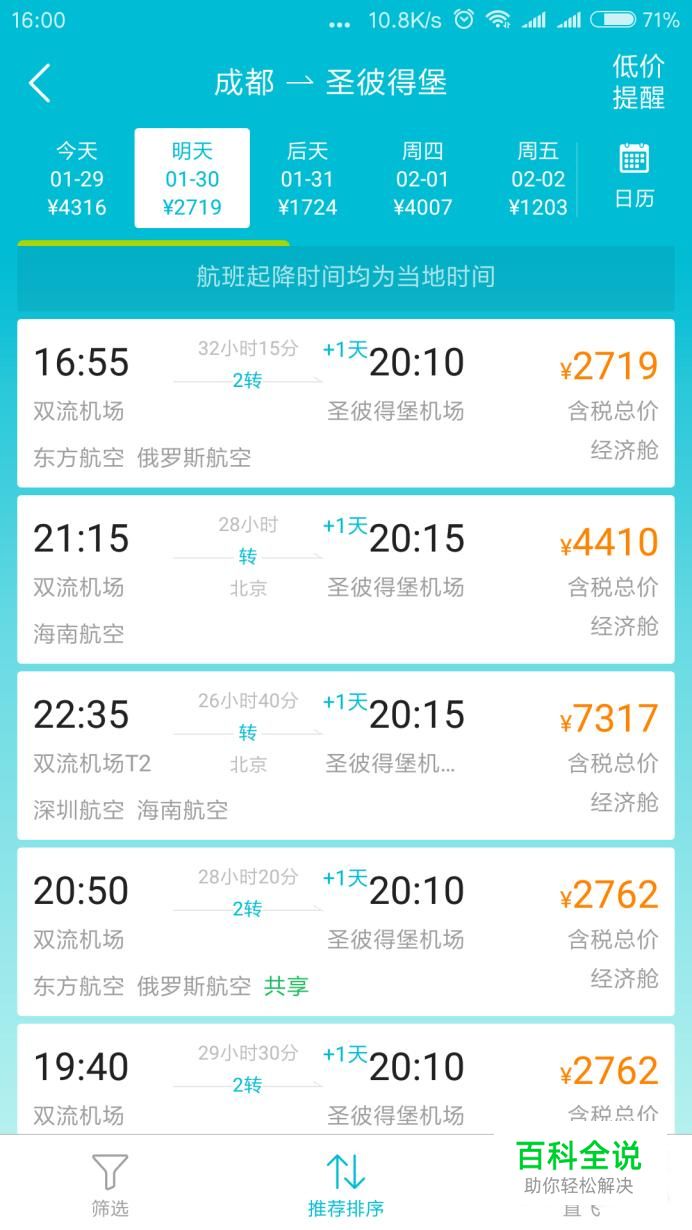View the 22:35 flight priced ¥7317
Image resolution: width=692 pixels, height=1230 pixels.
click(x=346, y=756)
